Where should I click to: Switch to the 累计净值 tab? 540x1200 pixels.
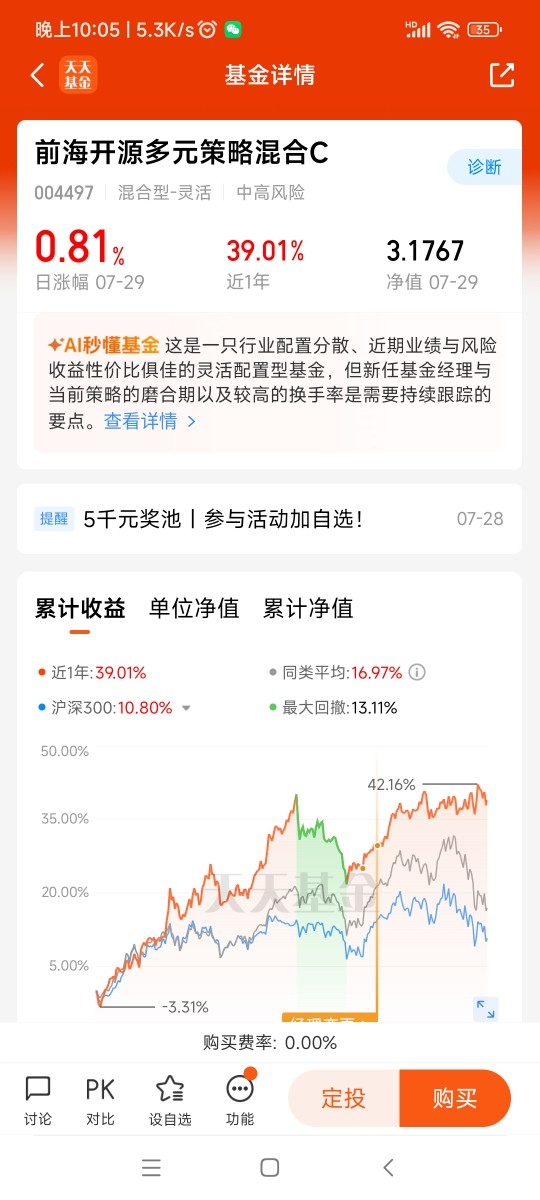308,608
